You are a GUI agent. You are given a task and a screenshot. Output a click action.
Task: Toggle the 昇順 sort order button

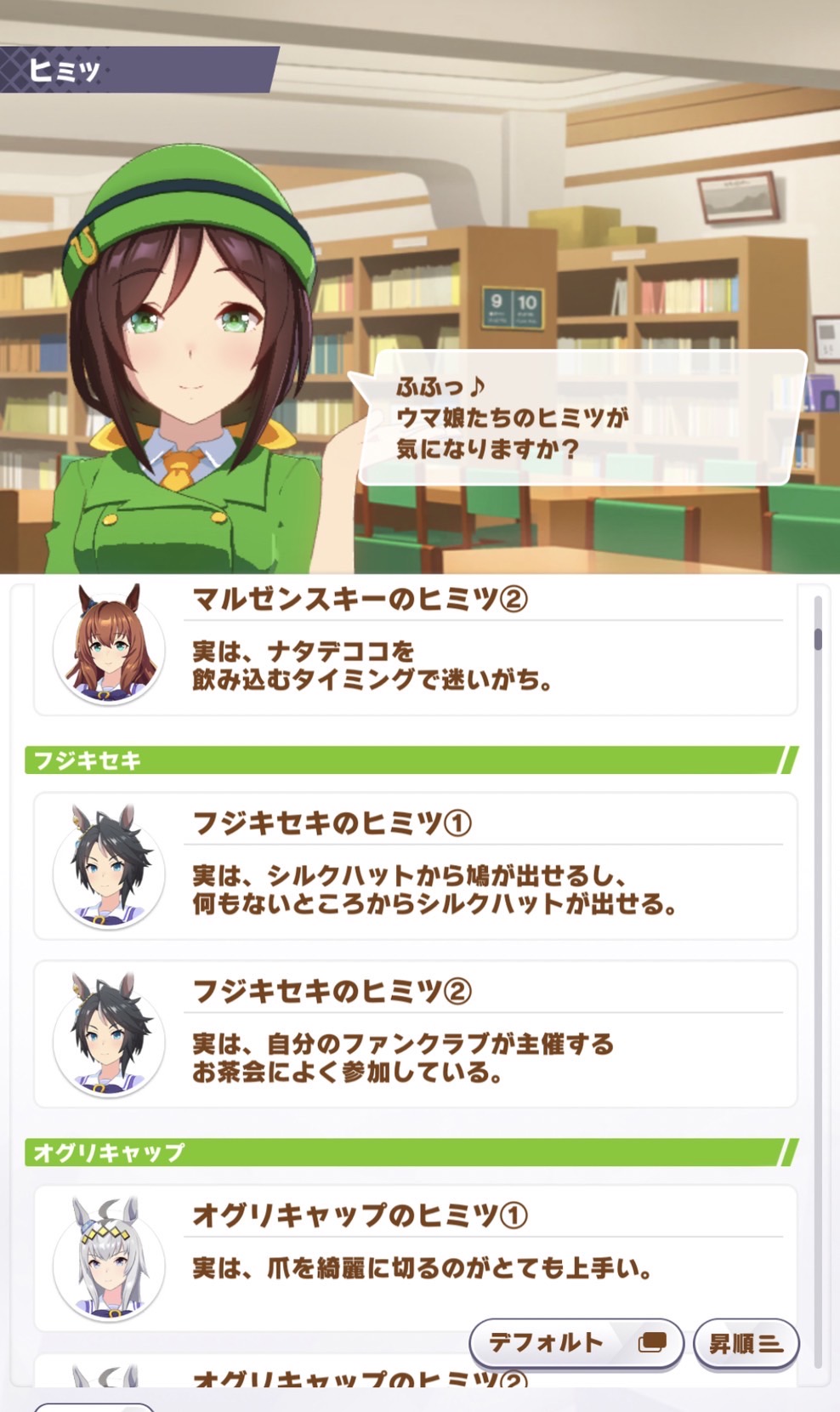click(746, 1344)
